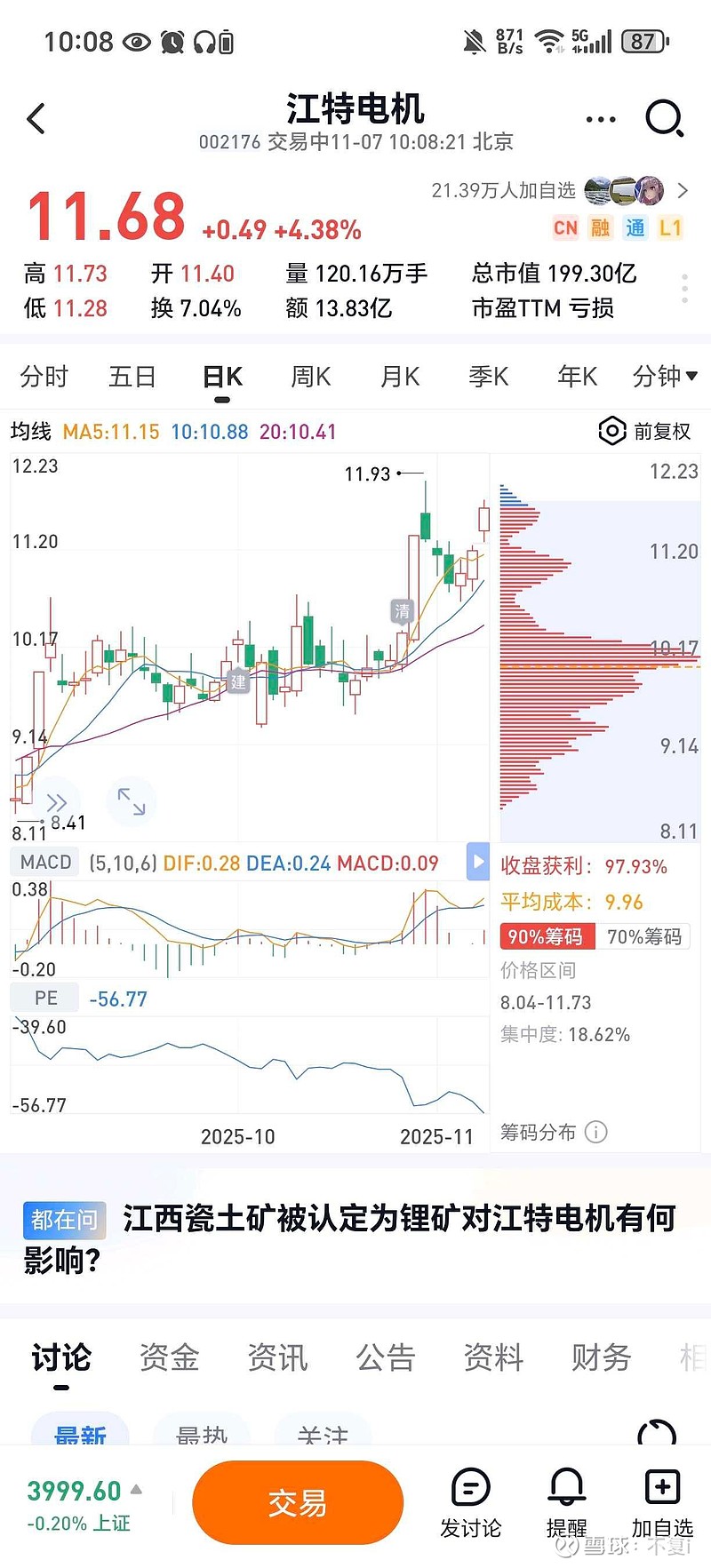The image size is (711, 1568).
Task: Write a post via 发讨论
Action: [x=471, y=1503]
